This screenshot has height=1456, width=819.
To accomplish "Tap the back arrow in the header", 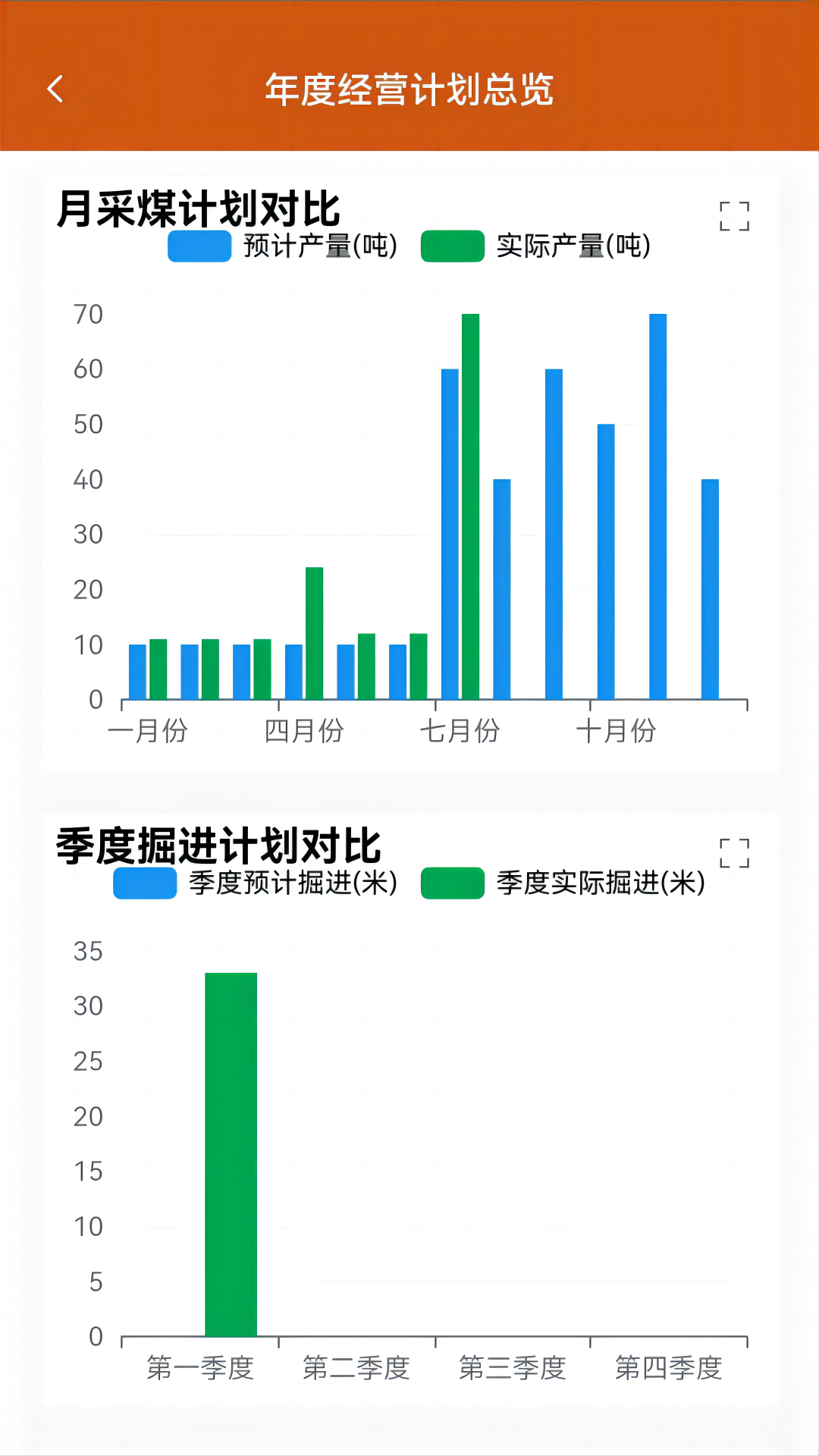I will coord(55,89).
